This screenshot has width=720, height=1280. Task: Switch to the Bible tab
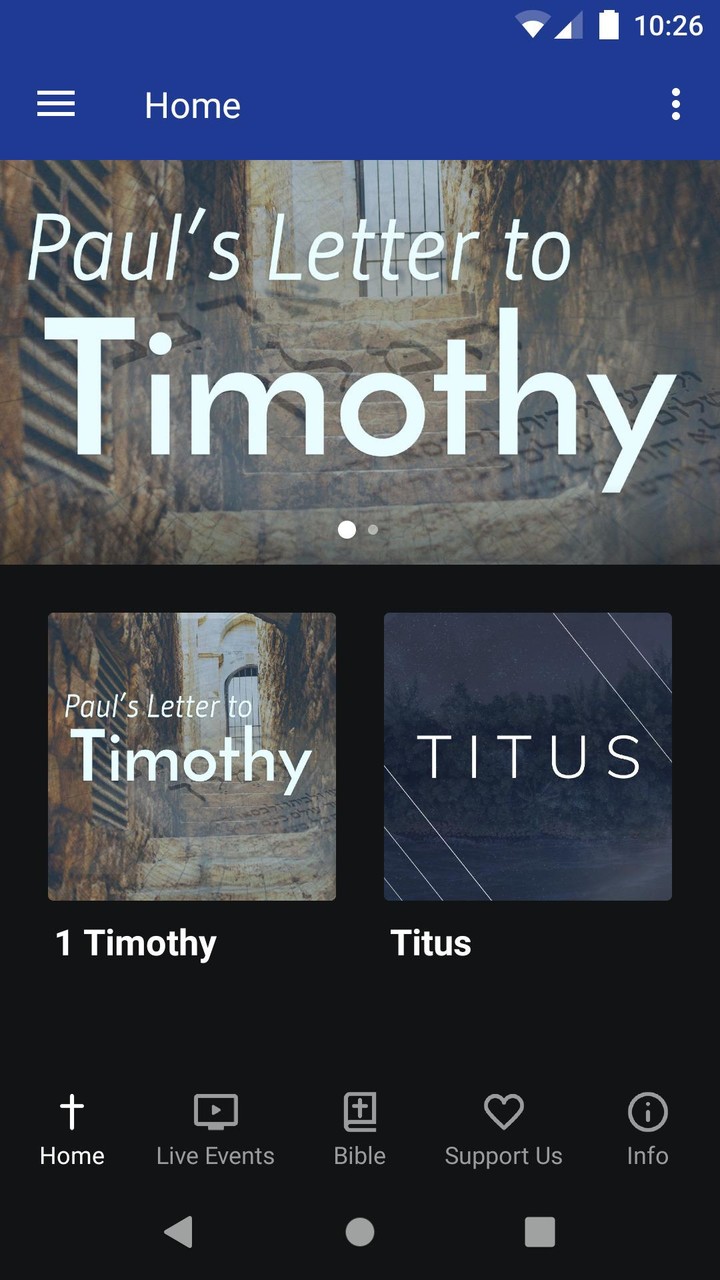coord(360,1130)
